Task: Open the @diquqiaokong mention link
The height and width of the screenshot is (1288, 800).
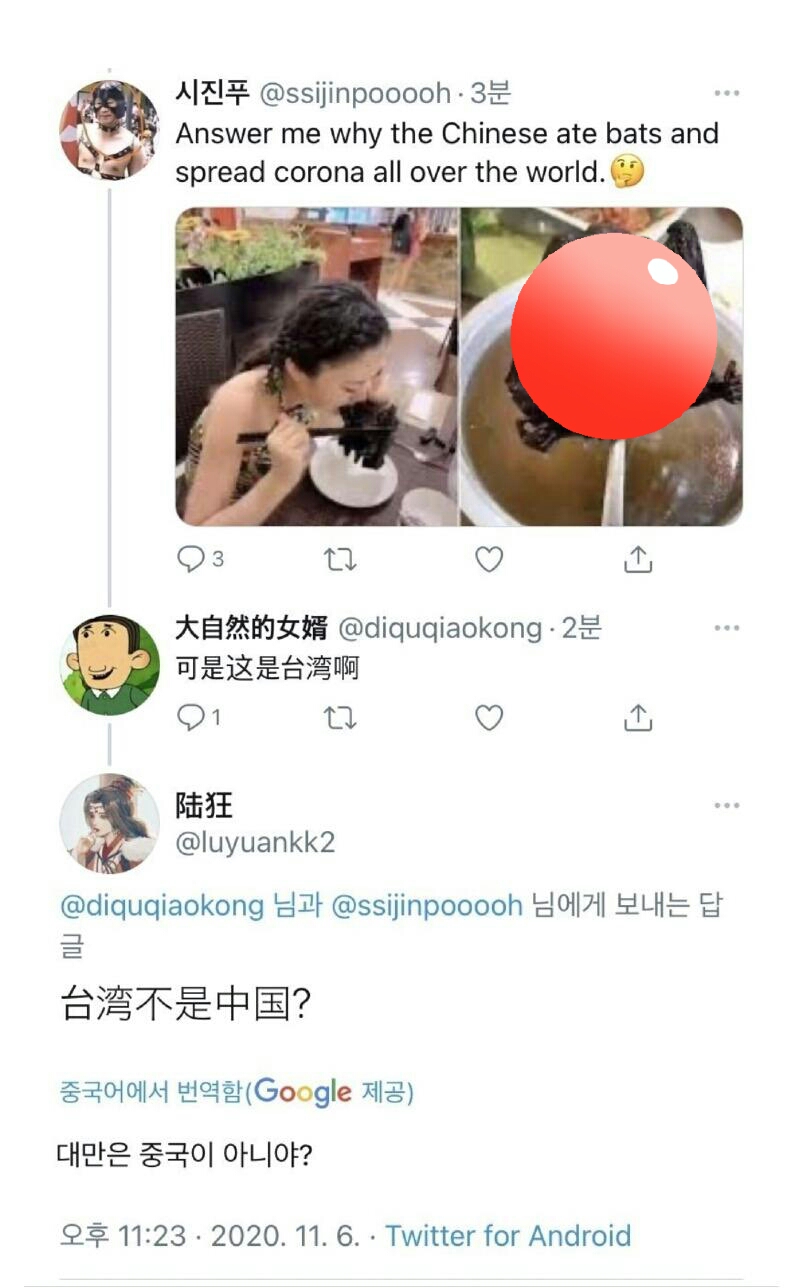Action: 162,906
